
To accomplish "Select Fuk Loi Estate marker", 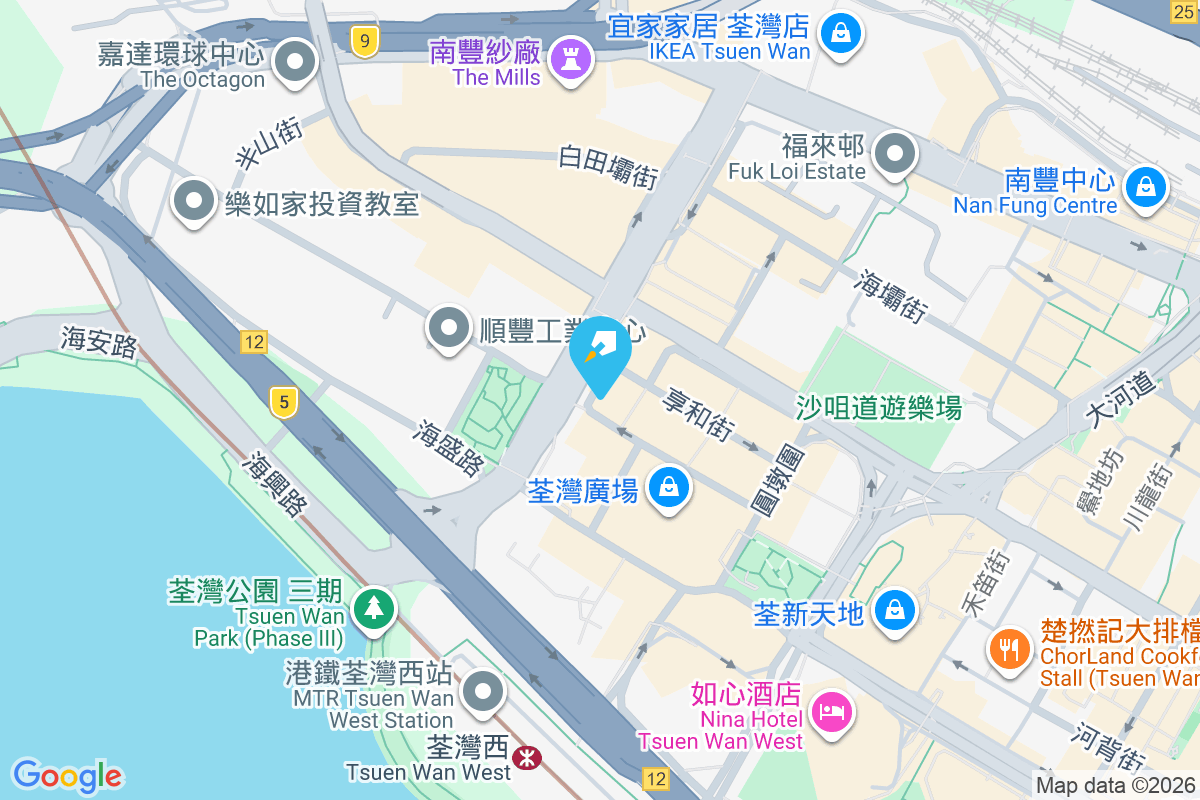I will click(895, 155).
